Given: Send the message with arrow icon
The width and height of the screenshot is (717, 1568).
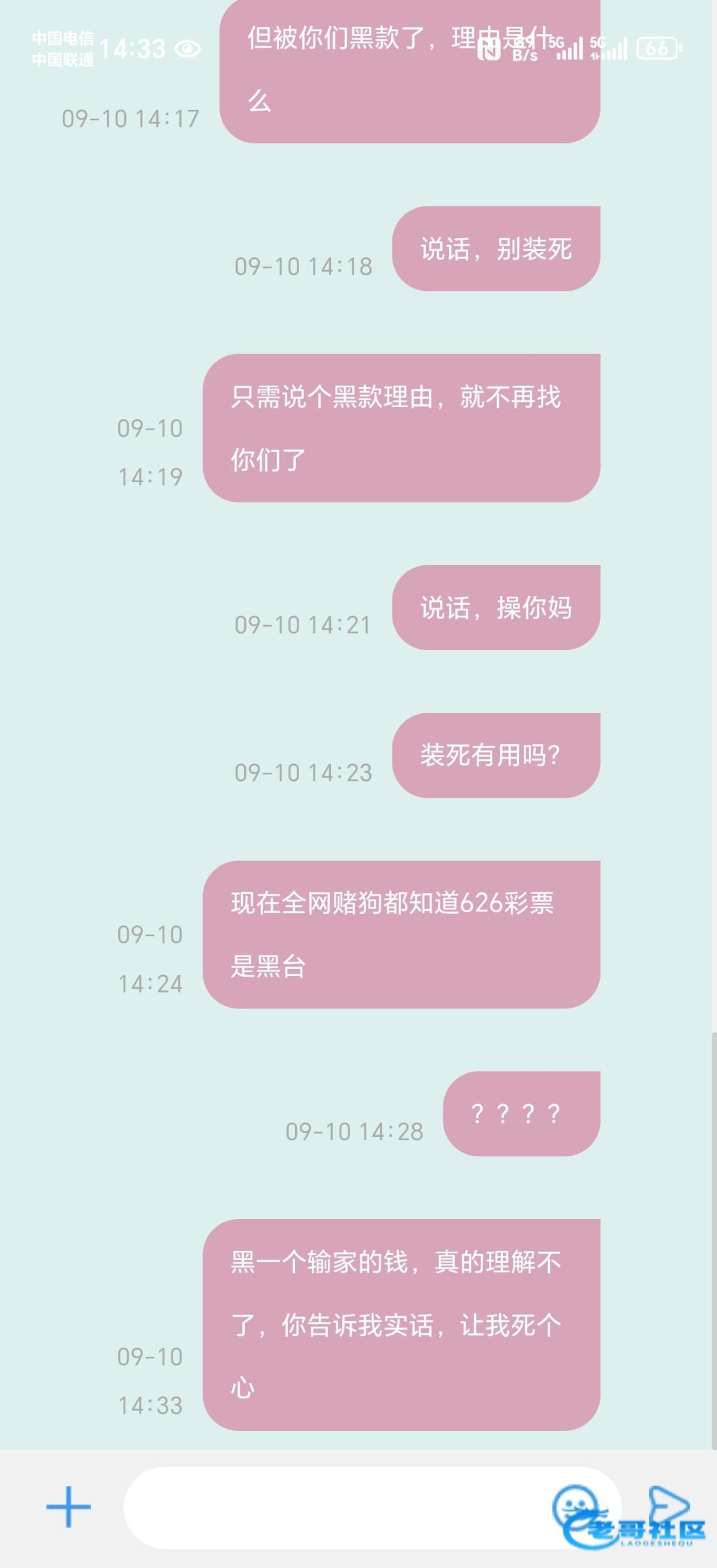Looking at the screenshot, I should click(668, 1506).
